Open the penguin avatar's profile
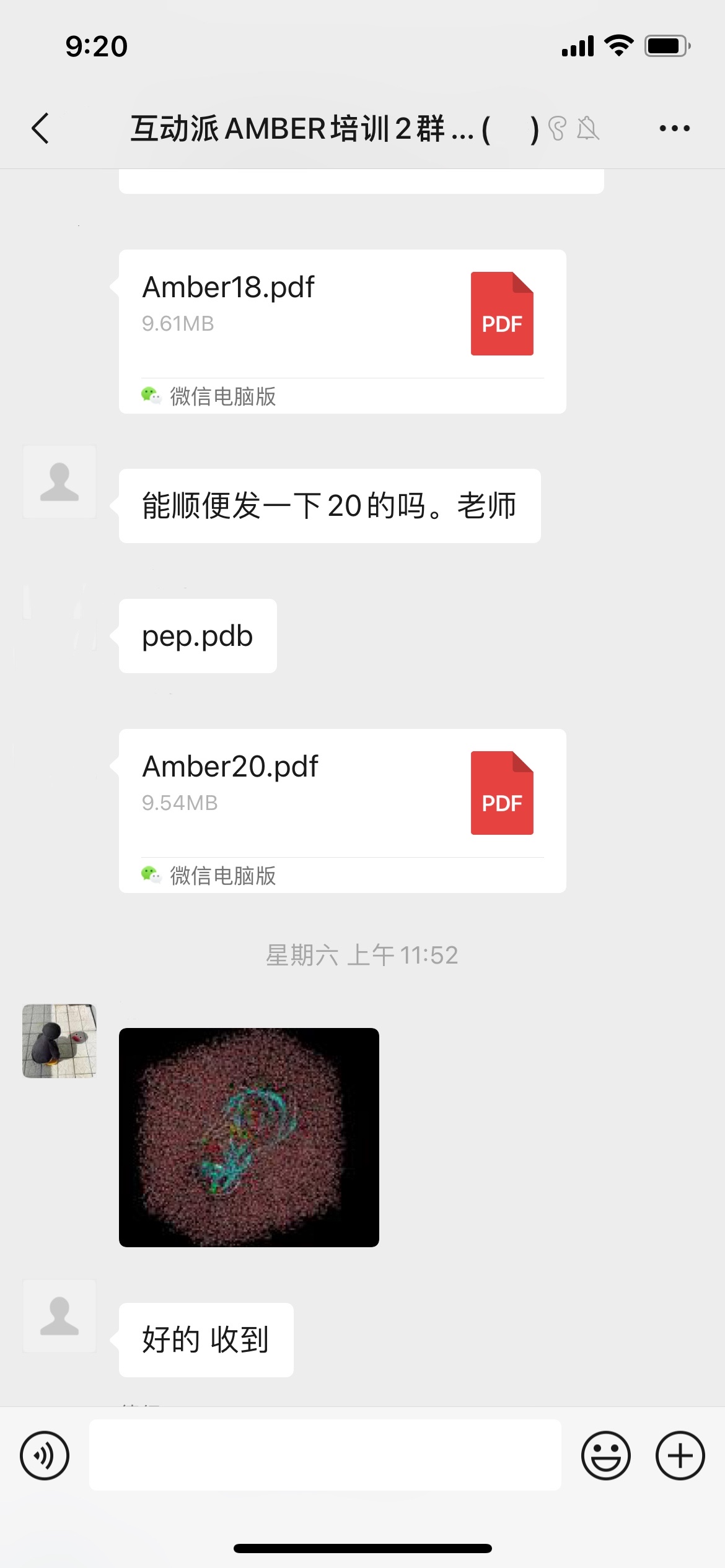Screen dimensions: 725x1568 click(x=59, y=1041)
